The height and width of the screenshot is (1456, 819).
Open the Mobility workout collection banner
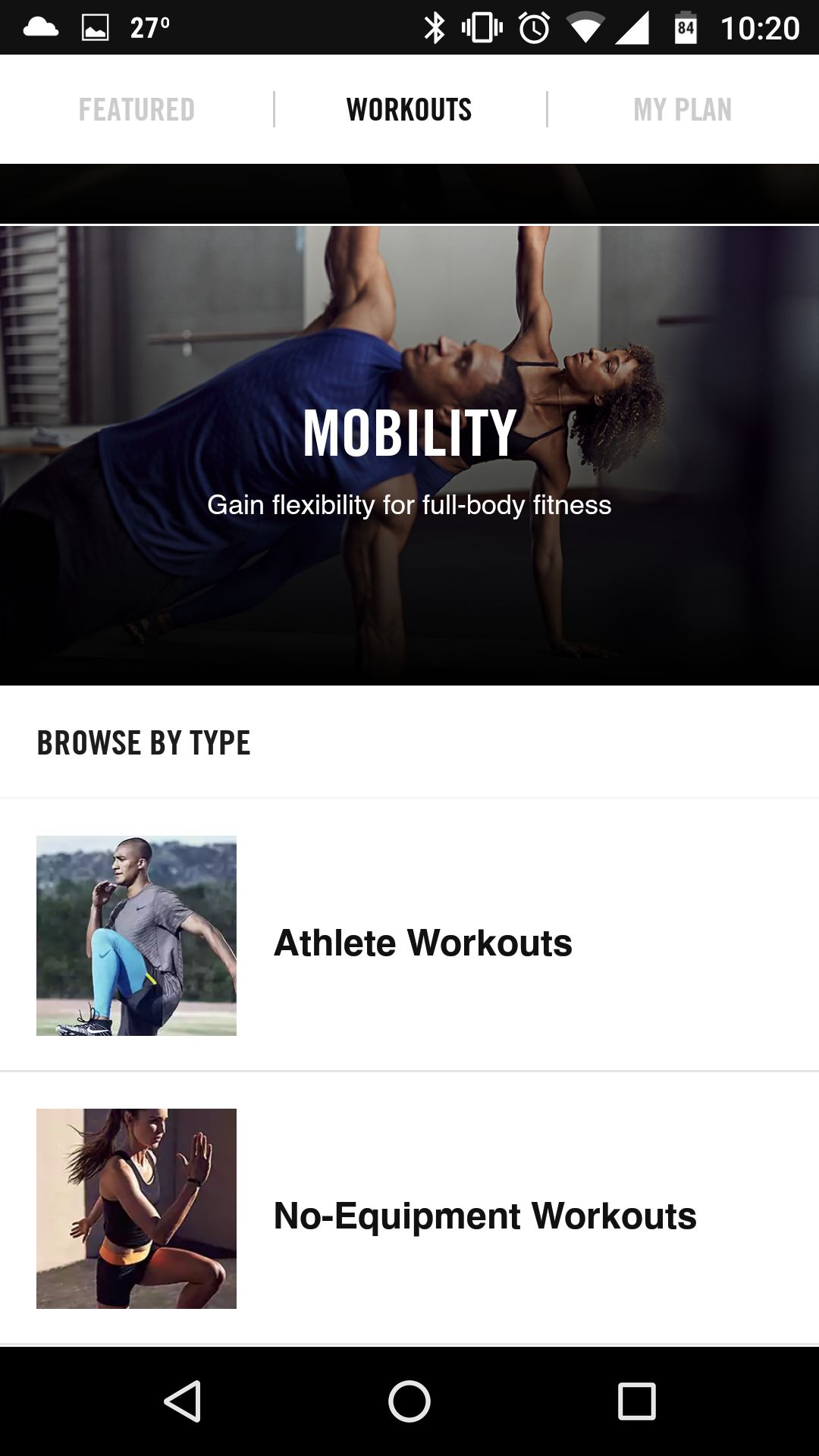click(409, 456)
